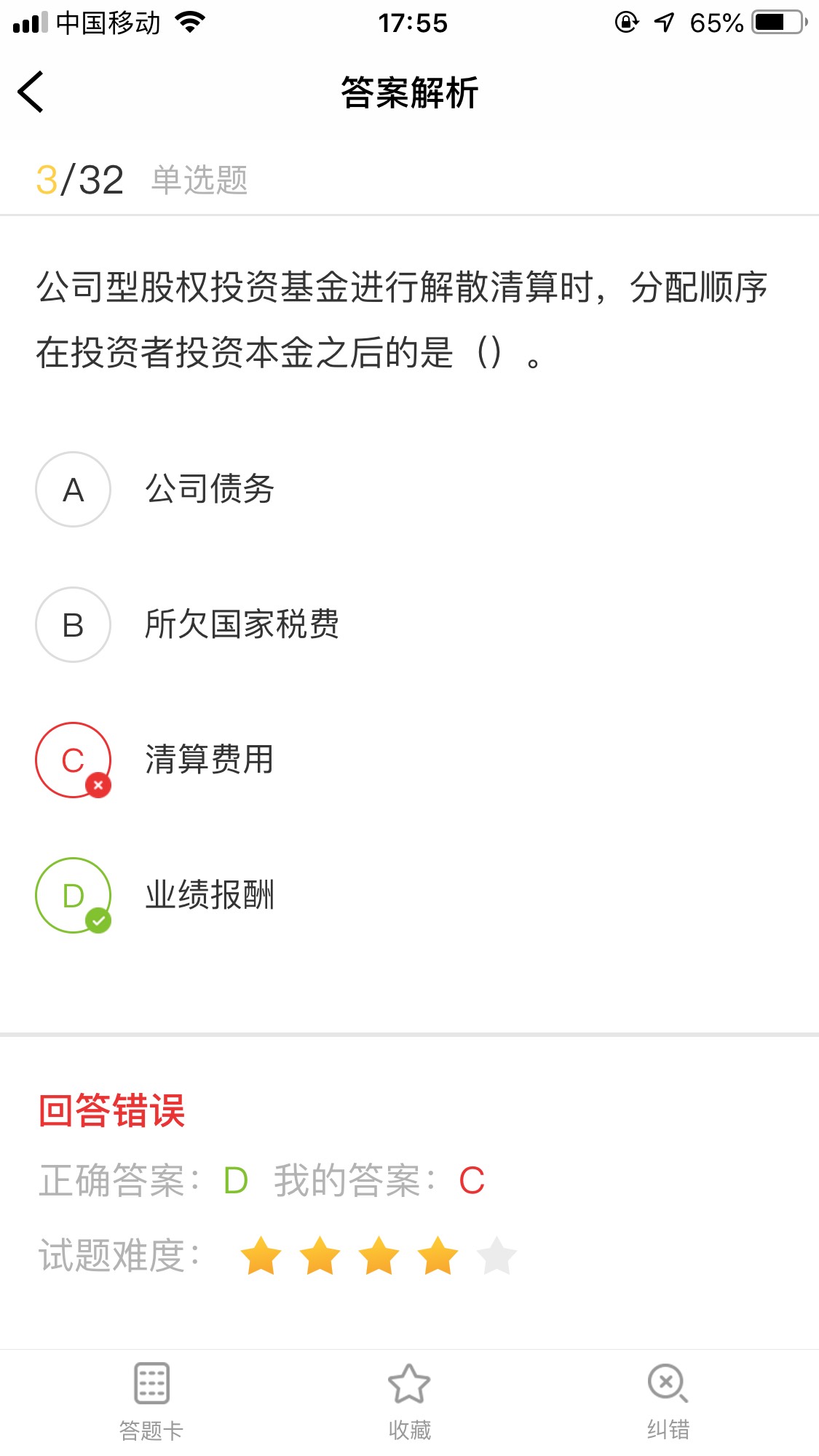This screenshot has height=1456, width=819.
Task: Select option C 清算费用
Action: point(74,760)
